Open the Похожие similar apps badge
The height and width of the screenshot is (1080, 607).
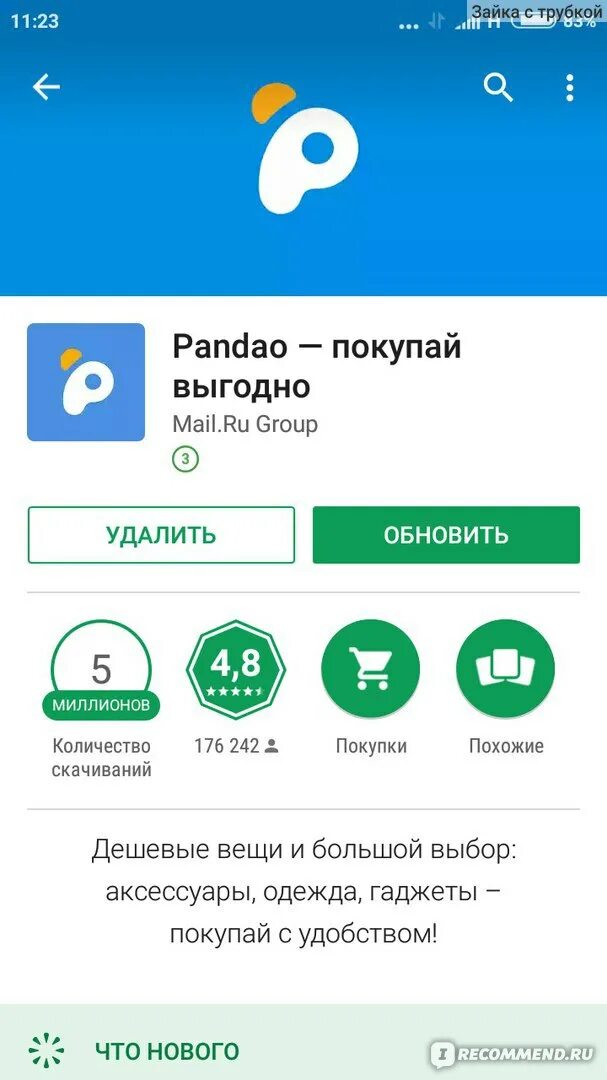[506, 669]
